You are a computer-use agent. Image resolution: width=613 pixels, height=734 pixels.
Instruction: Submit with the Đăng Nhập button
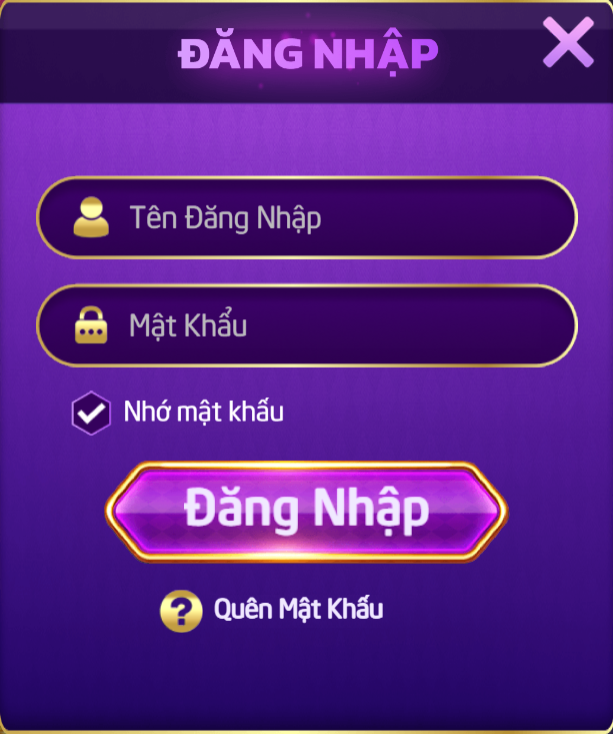(x=307, y=510)
